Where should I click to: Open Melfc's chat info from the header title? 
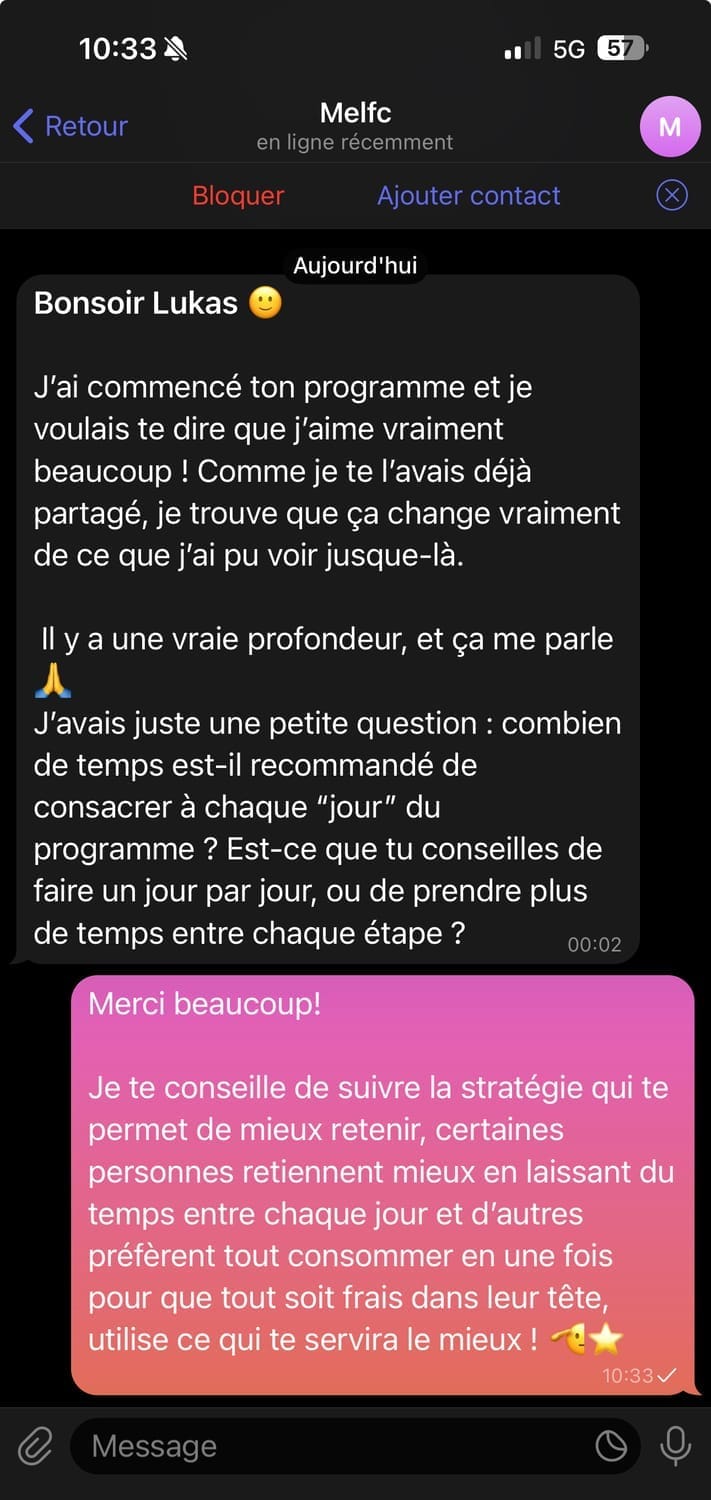pos(355,125)
